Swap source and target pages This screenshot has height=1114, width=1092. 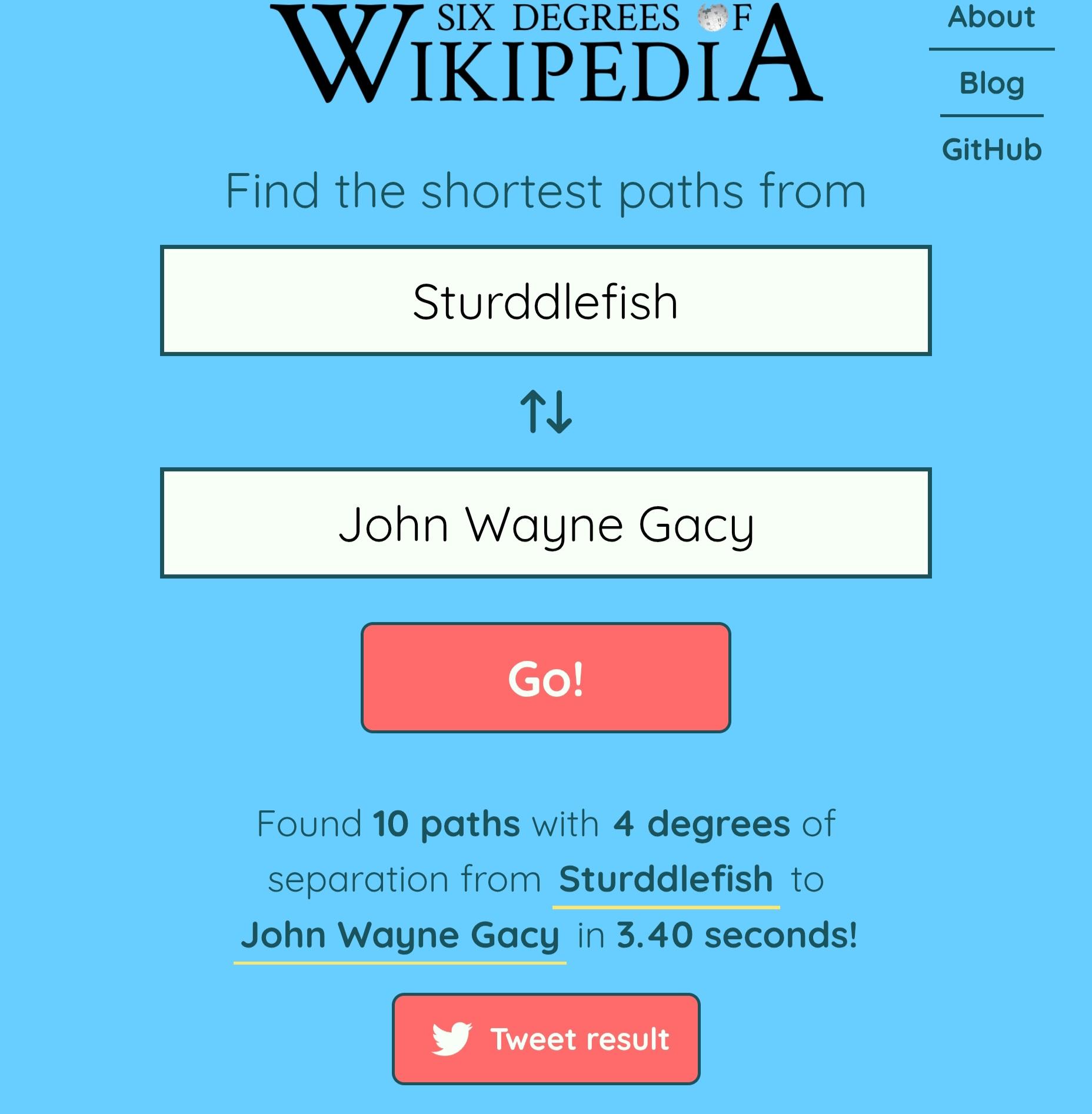(x=545, y=412)
